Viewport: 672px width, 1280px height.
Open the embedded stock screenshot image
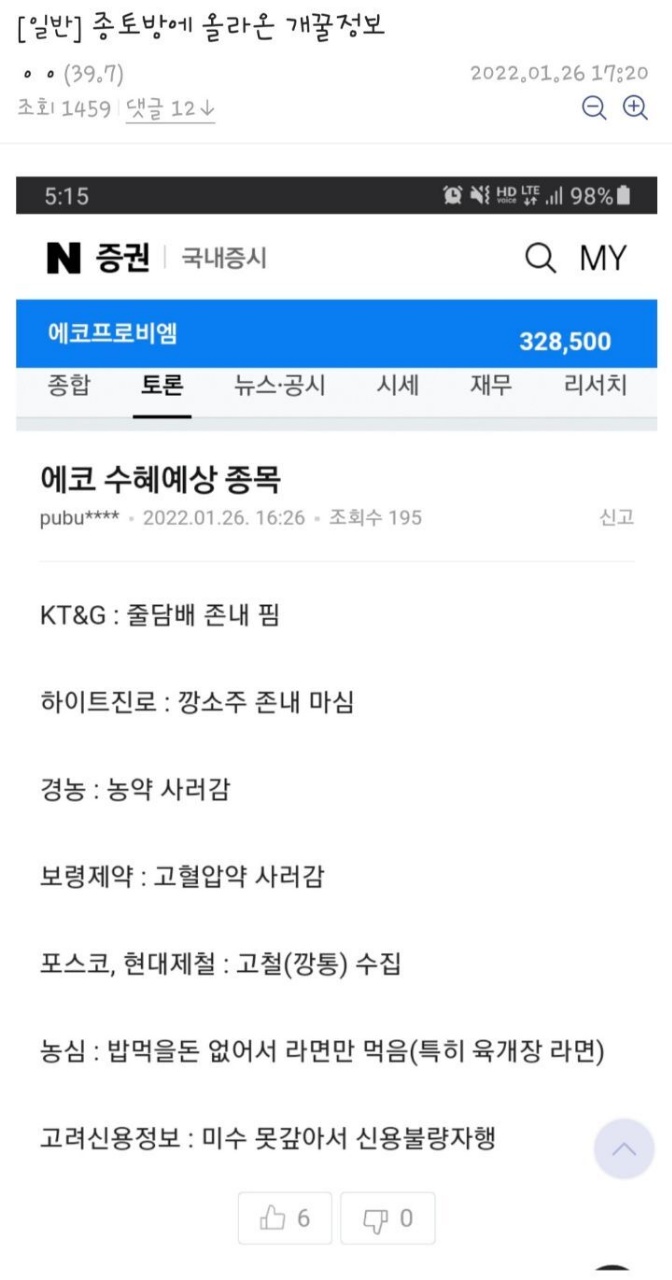pyautogui.click(x=336, y=700)
